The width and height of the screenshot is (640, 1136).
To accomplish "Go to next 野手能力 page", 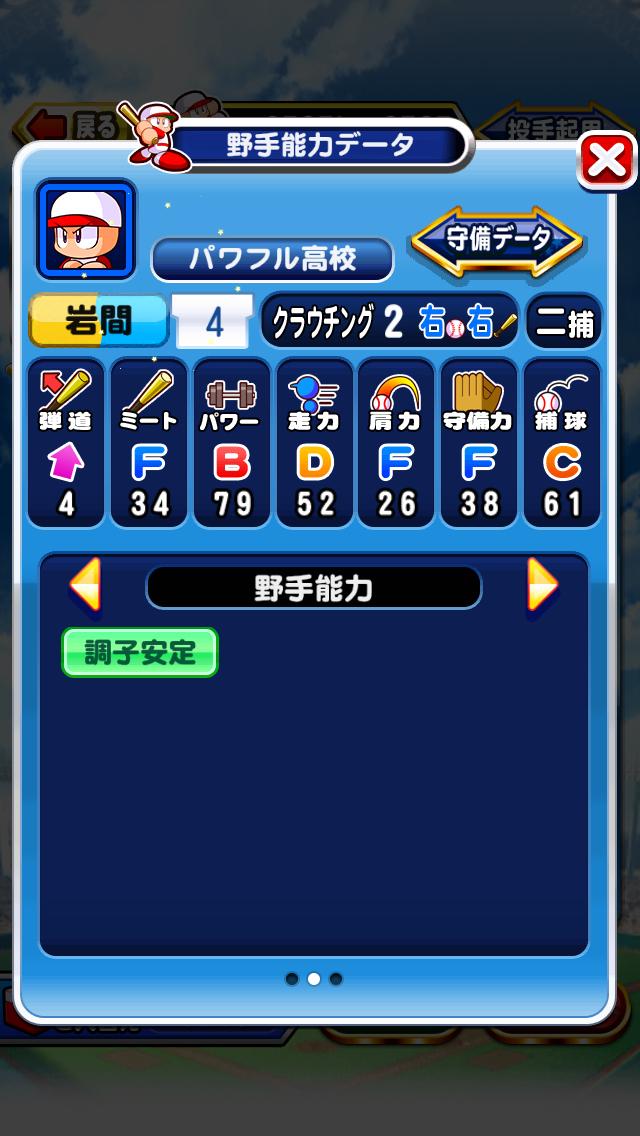I will 541,585.
